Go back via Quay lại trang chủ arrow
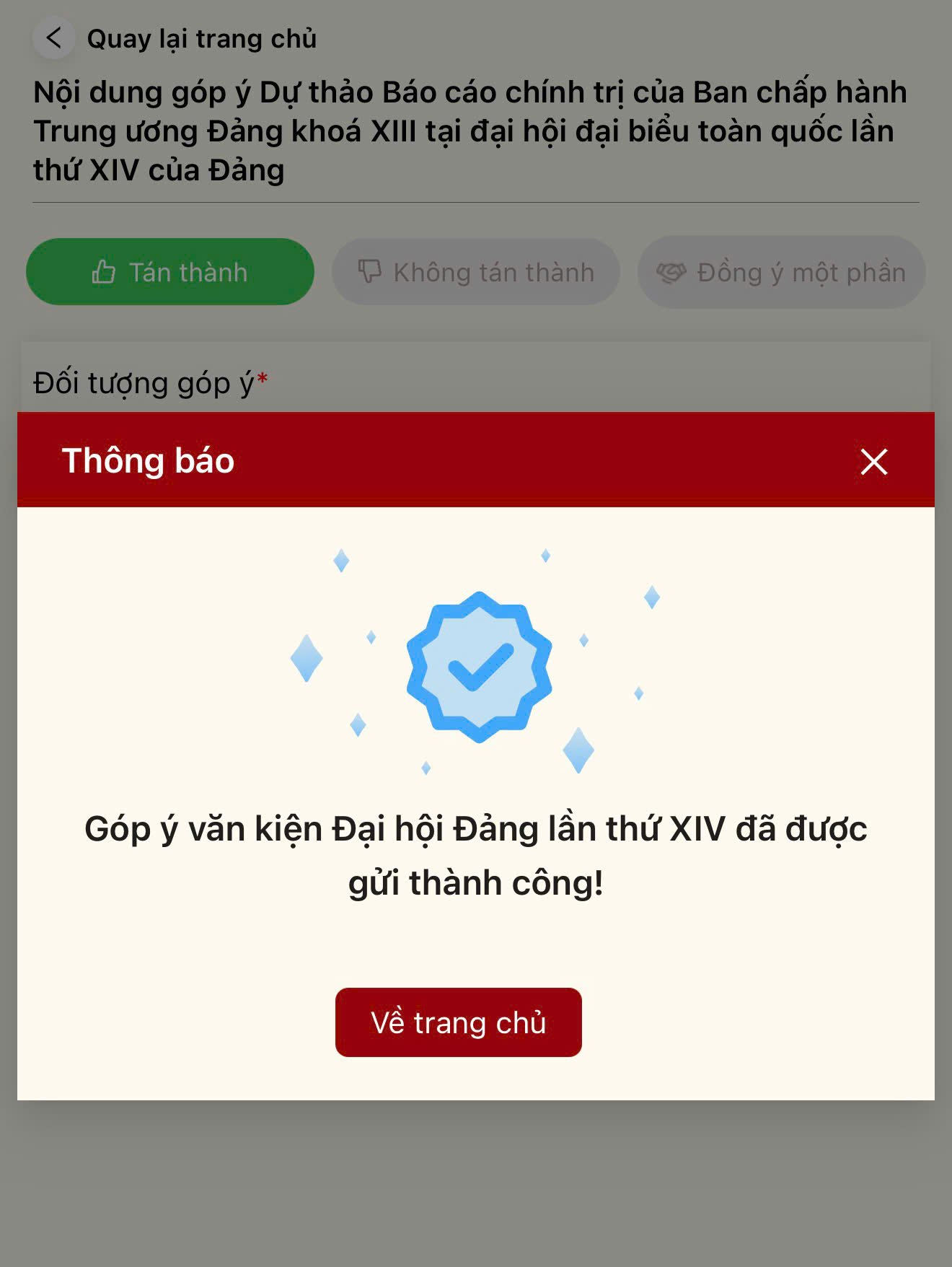 (54, 38)
